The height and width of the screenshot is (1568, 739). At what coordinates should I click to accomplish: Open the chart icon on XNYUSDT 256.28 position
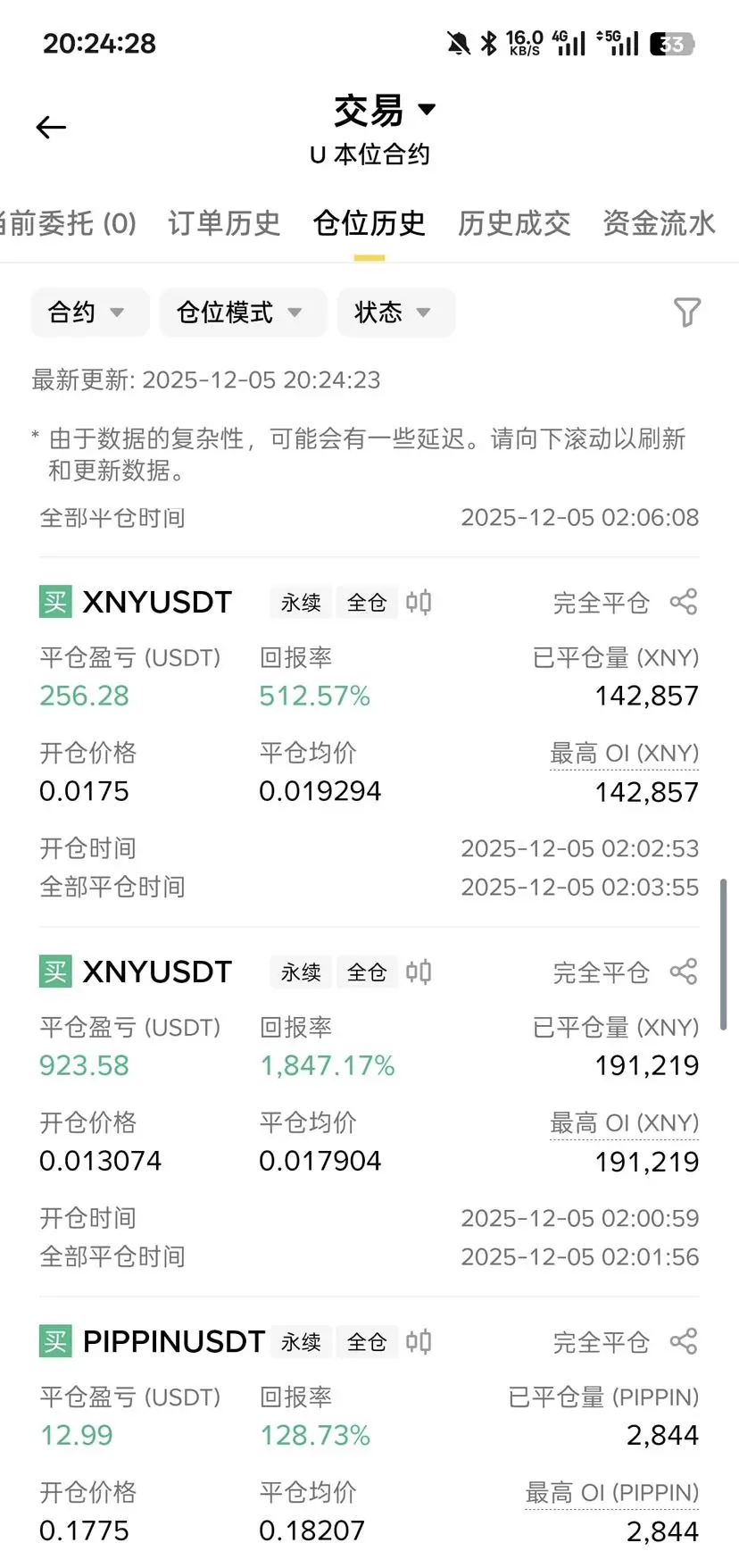click(x=419, y=603)
